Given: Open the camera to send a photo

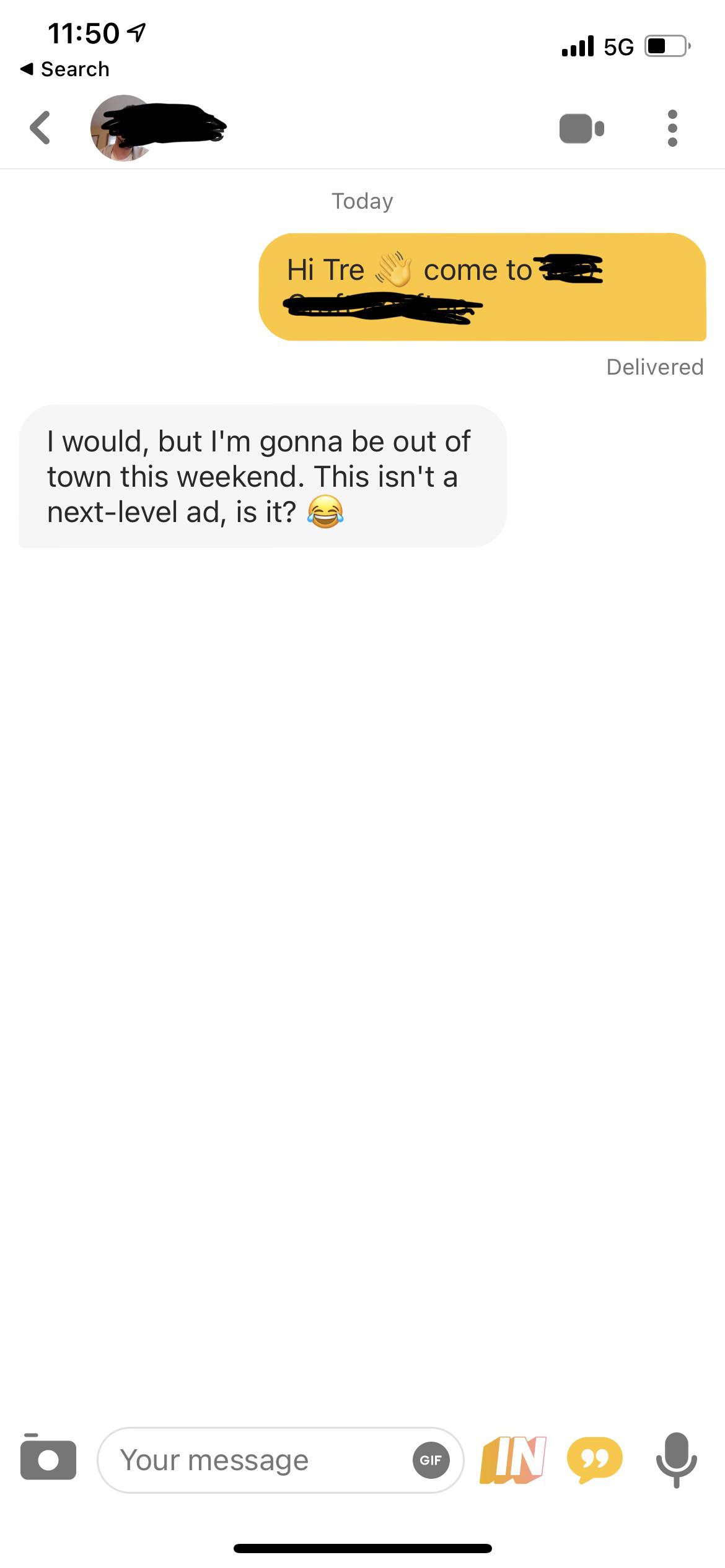Looking at the screenshot, I should point(48,1460).
